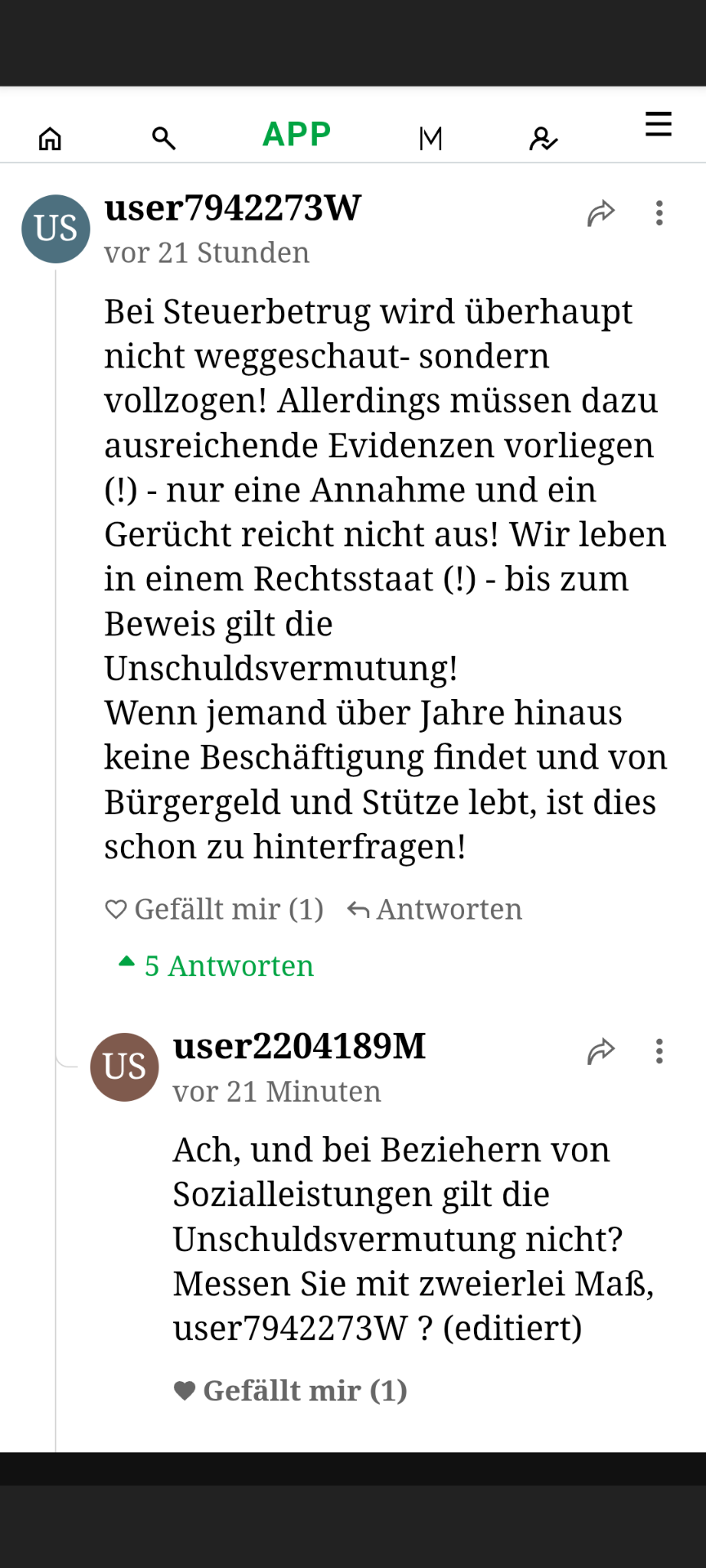
Task: Open the user account icon
Action: coord(543,139)
